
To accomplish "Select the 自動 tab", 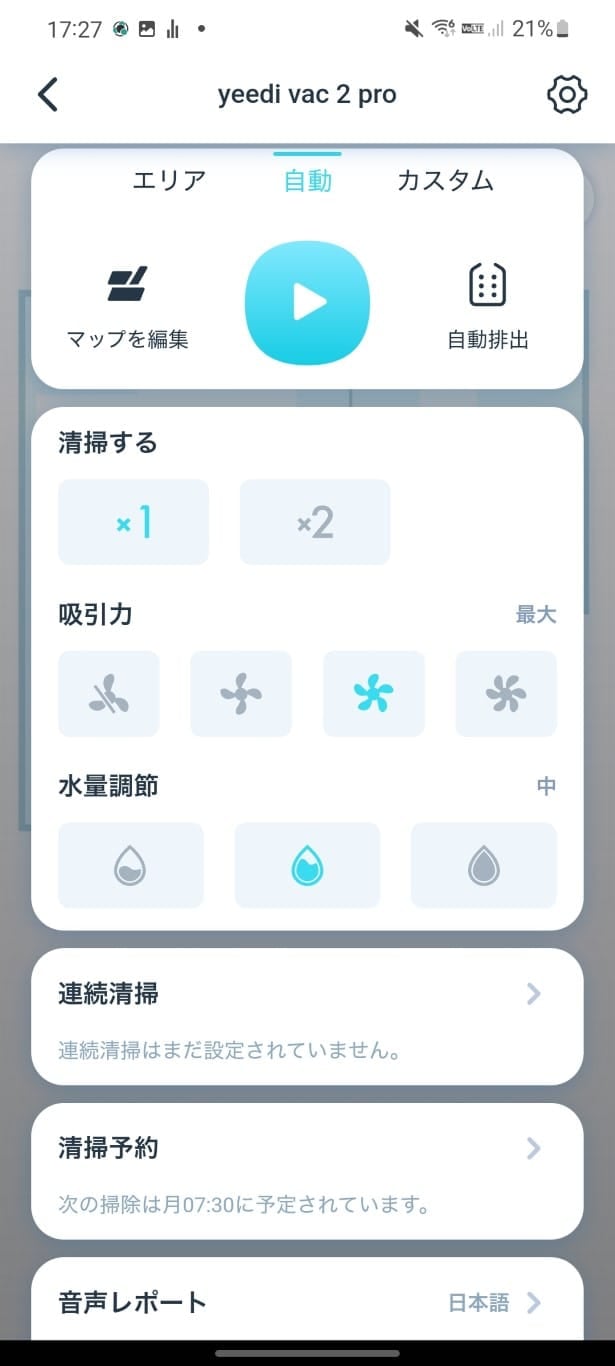I will [307, 181].
